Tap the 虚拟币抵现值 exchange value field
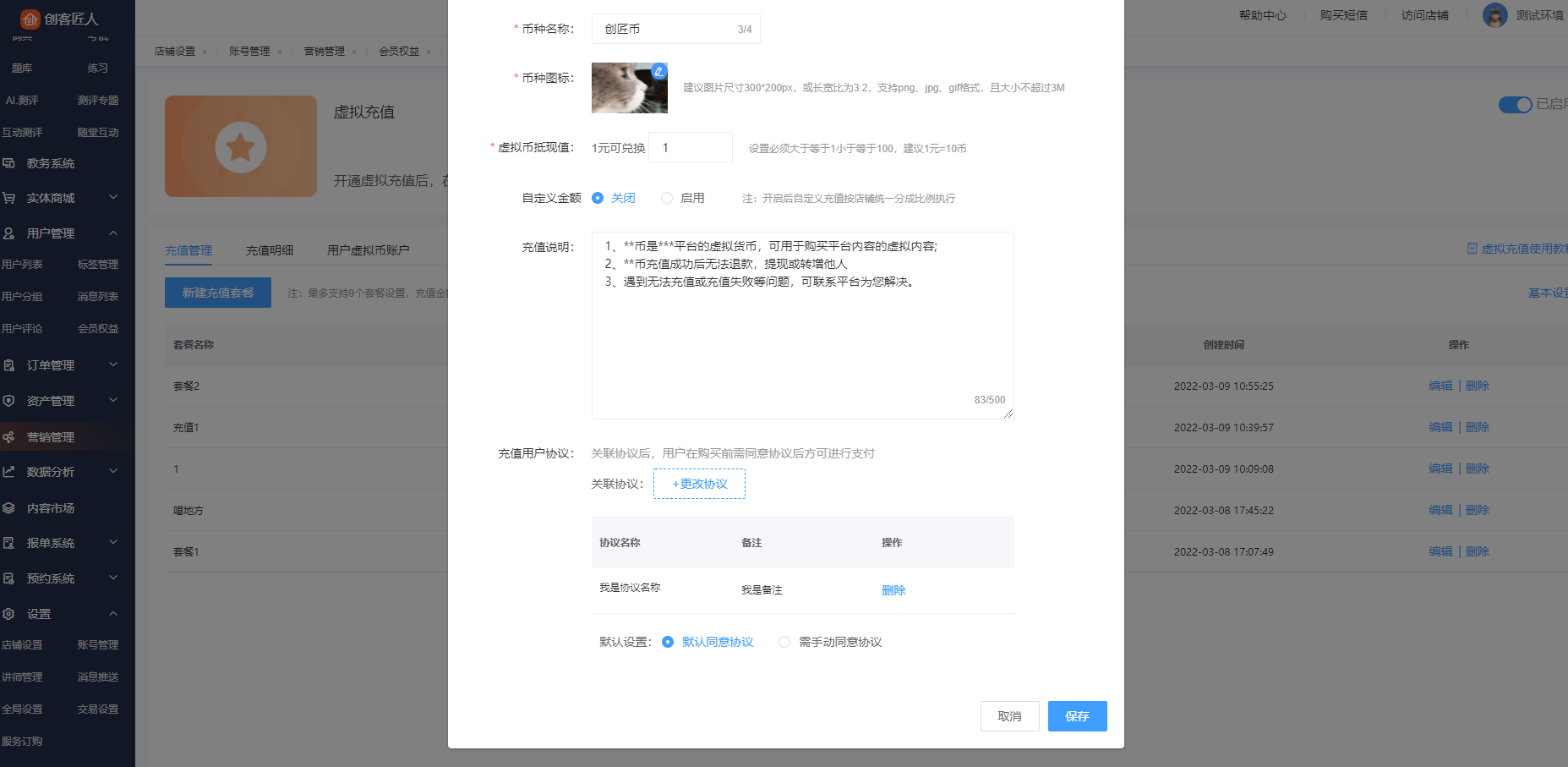1568x767 pixels. (x=690, y=148)
